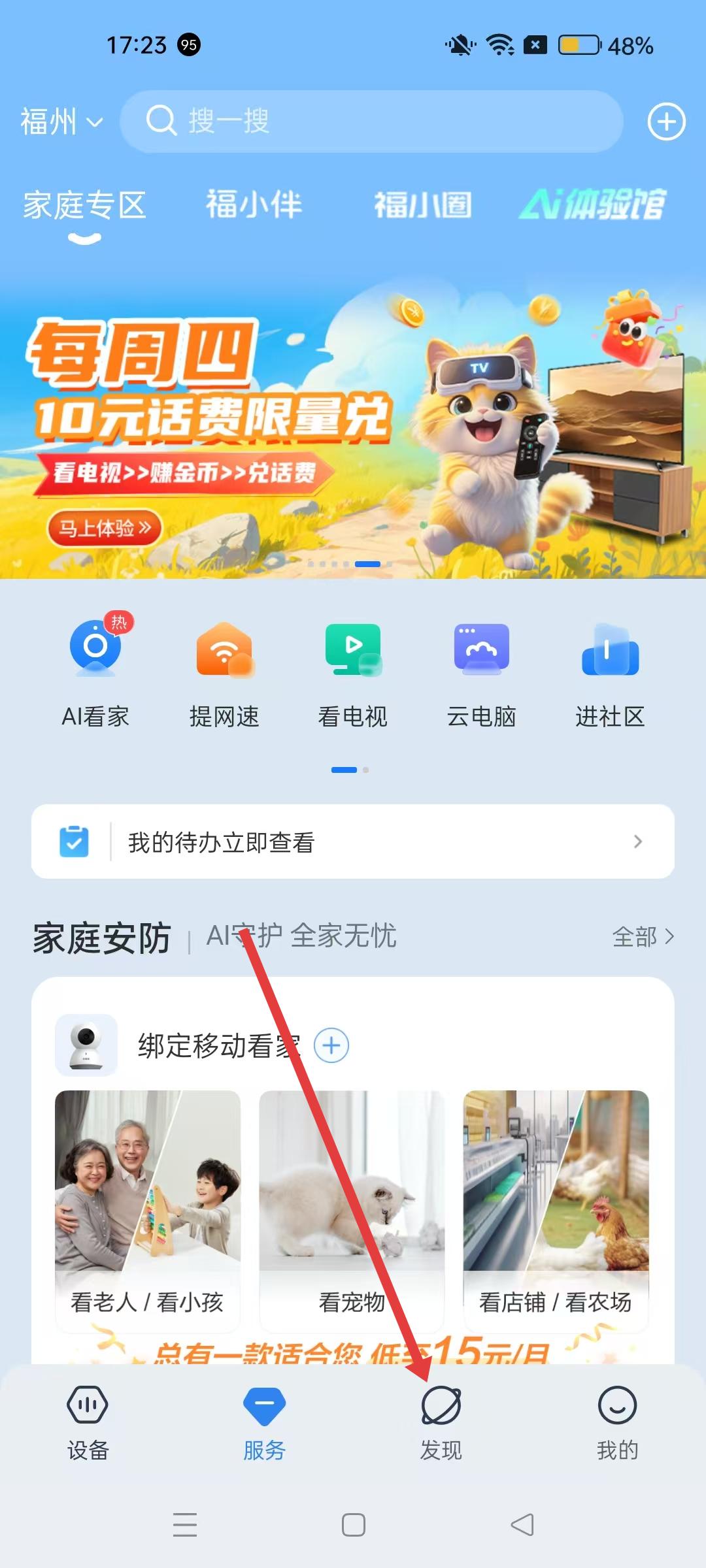Switch to the 福小圈 tab
Image resolution: width=706 pixels, height=1568 pixels.
click(x=423, y=204)
